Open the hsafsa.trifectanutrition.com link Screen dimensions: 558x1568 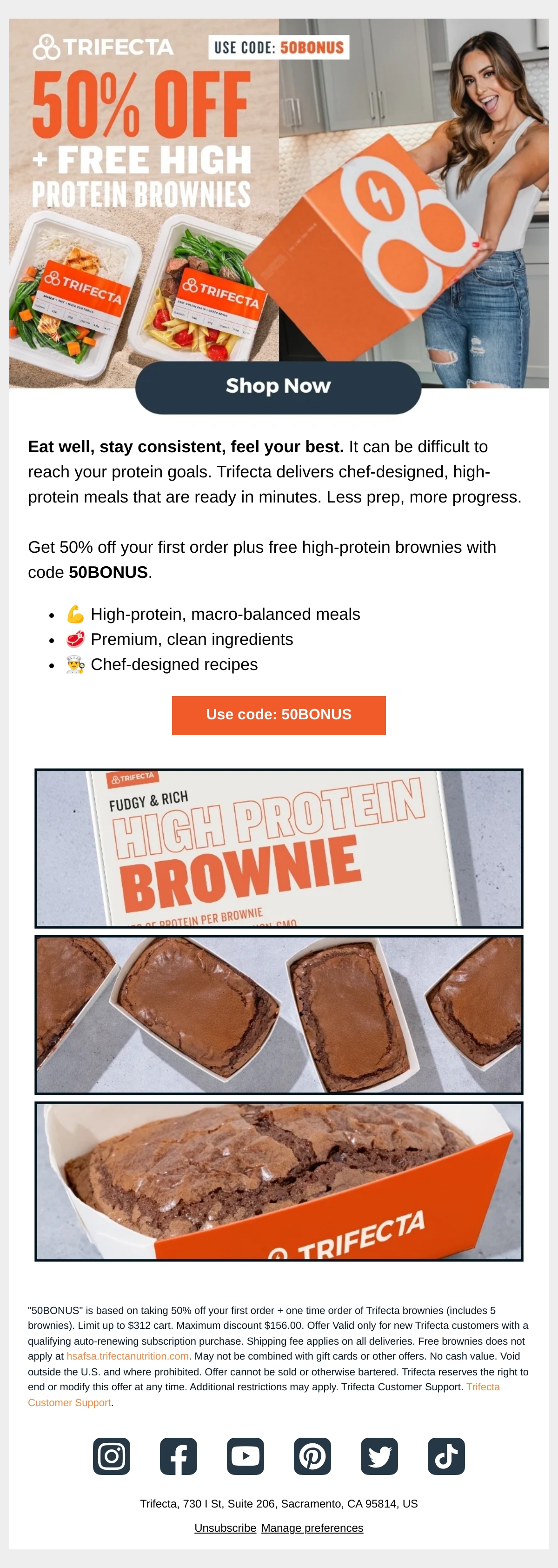coord(128,1355)
